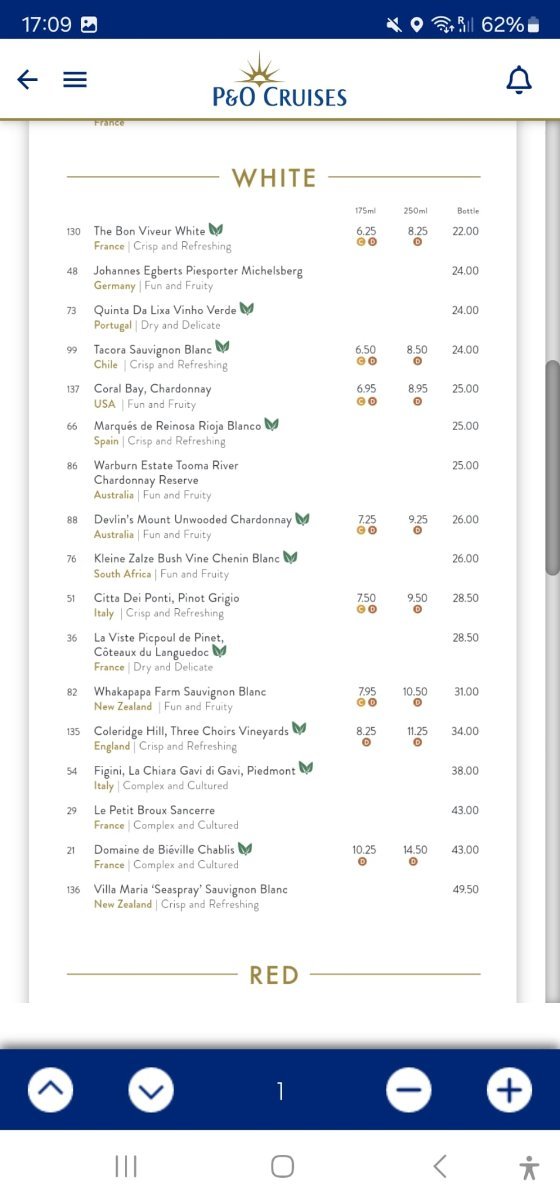Open the recent apps view
Viewport: 560px width, 1200px height.
click(126, 1166)
